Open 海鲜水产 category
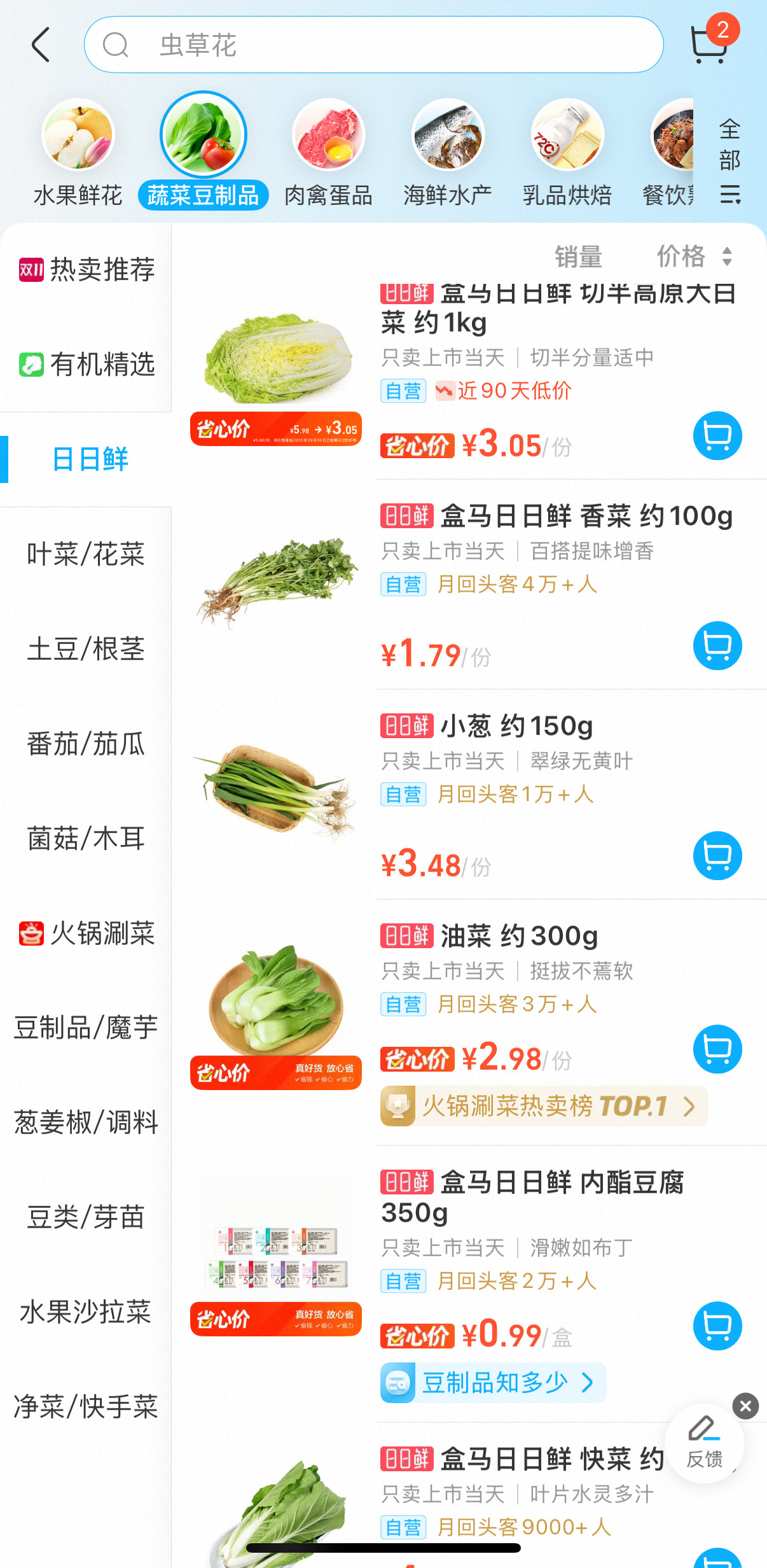Image resolution: width=767 pixels, height=1568 pixels. click(x=448, y=153)
